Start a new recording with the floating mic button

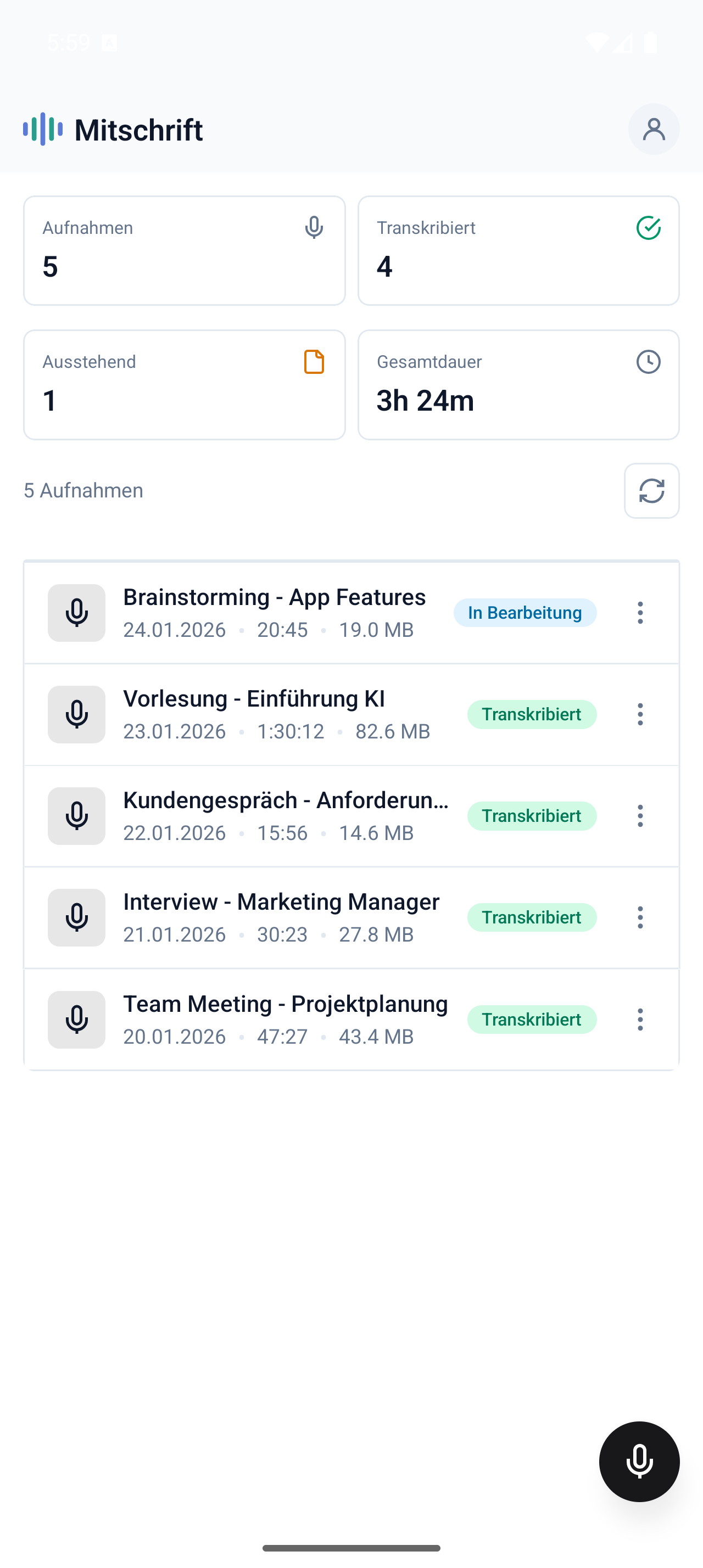tap(639, 1463)
